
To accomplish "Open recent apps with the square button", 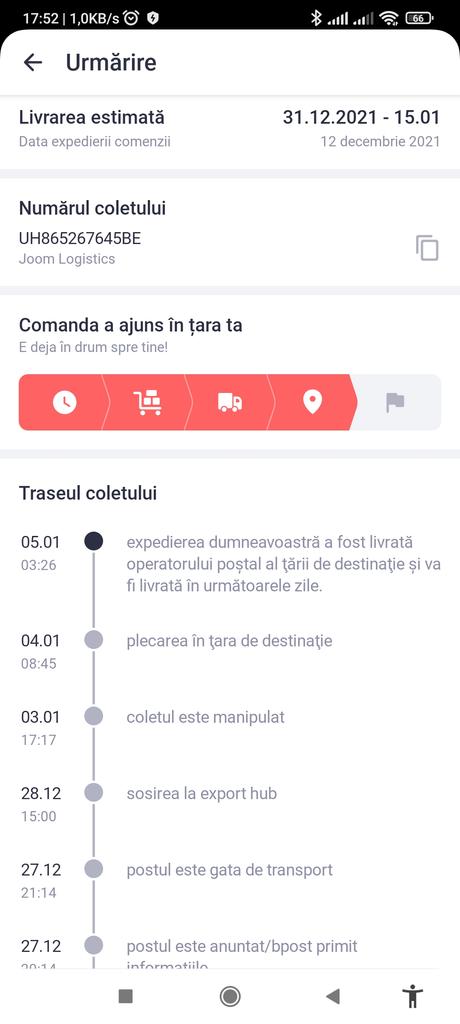I will point(125,996).
